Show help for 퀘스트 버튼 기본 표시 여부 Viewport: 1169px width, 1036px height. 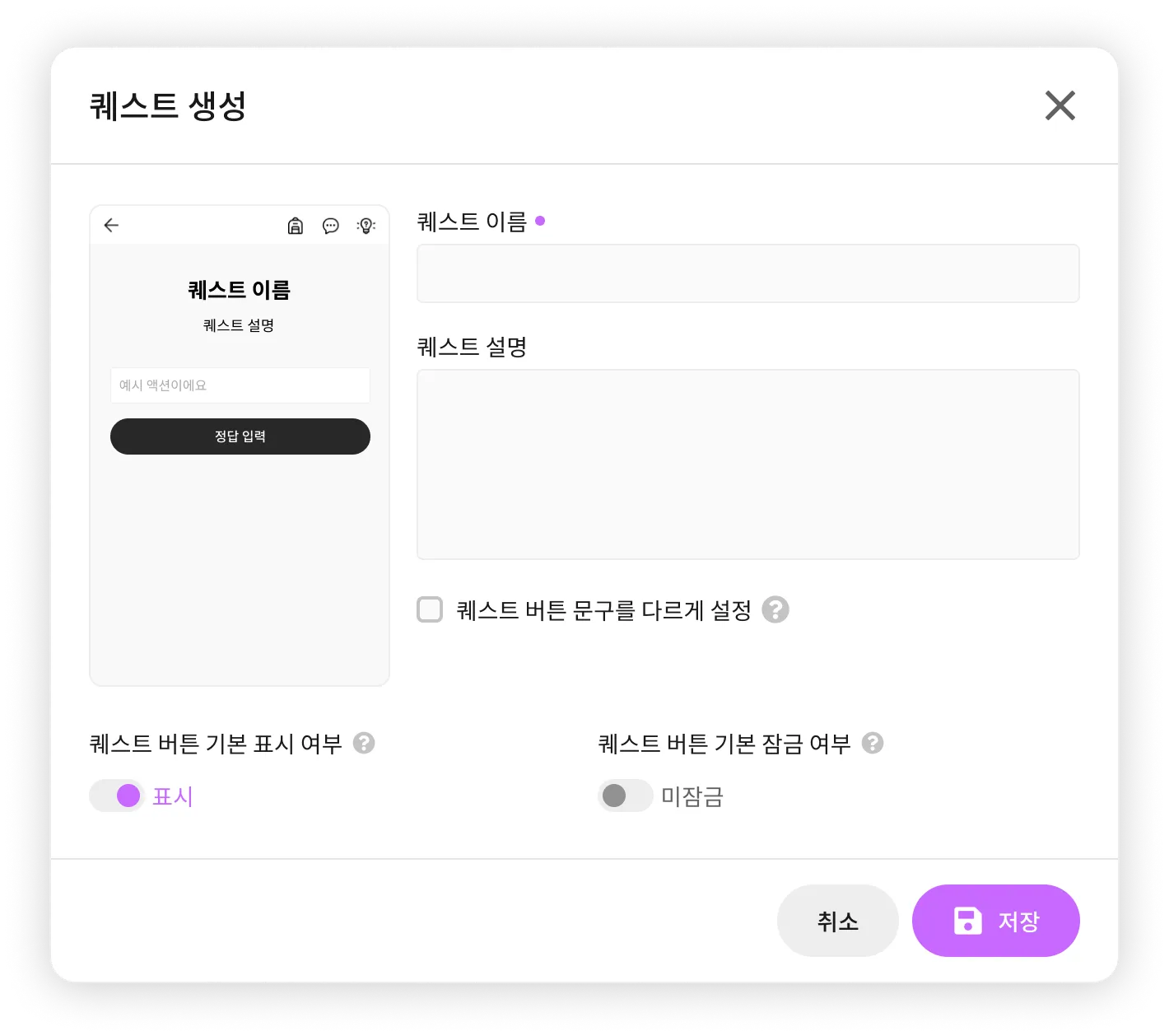364,744
